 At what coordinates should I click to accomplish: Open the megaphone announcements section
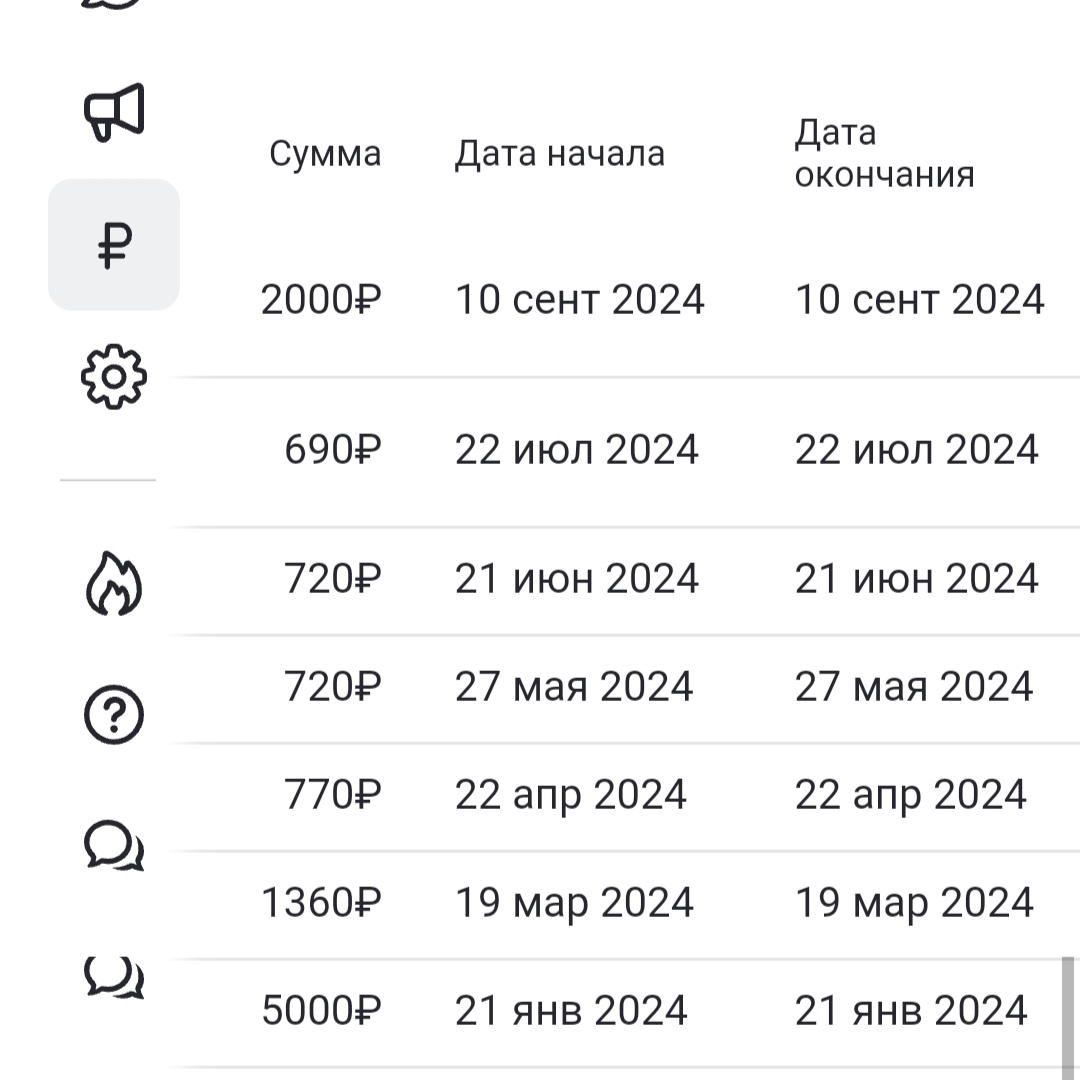click(113, 111)
